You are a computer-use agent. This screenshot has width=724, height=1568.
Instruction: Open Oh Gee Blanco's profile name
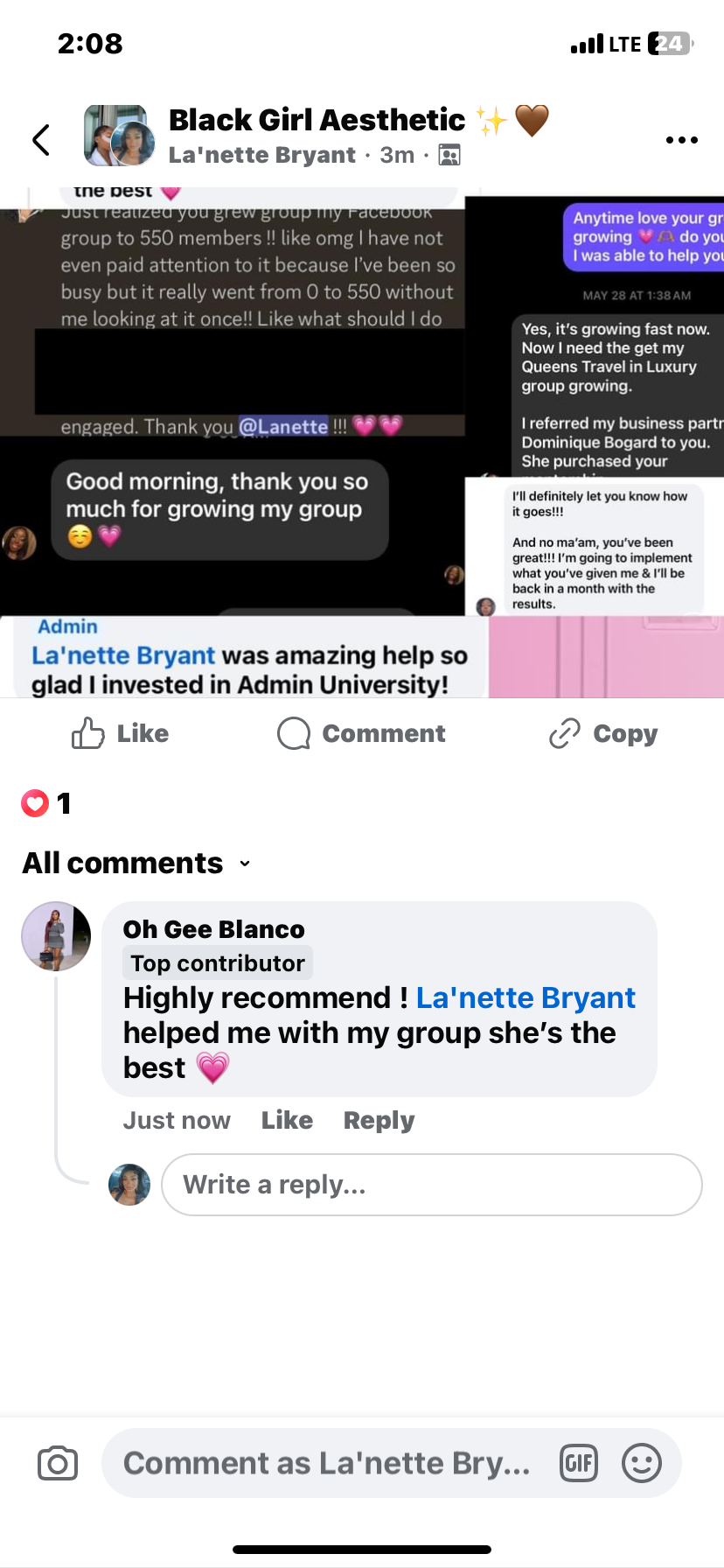tap(214, 929)
